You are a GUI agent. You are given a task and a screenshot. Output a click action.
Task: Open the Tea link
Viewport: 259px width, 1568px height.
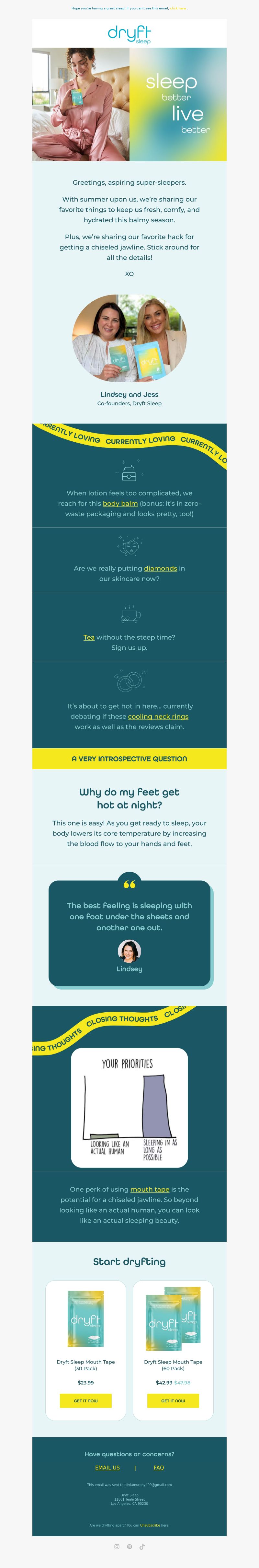[x=89, y=637]
